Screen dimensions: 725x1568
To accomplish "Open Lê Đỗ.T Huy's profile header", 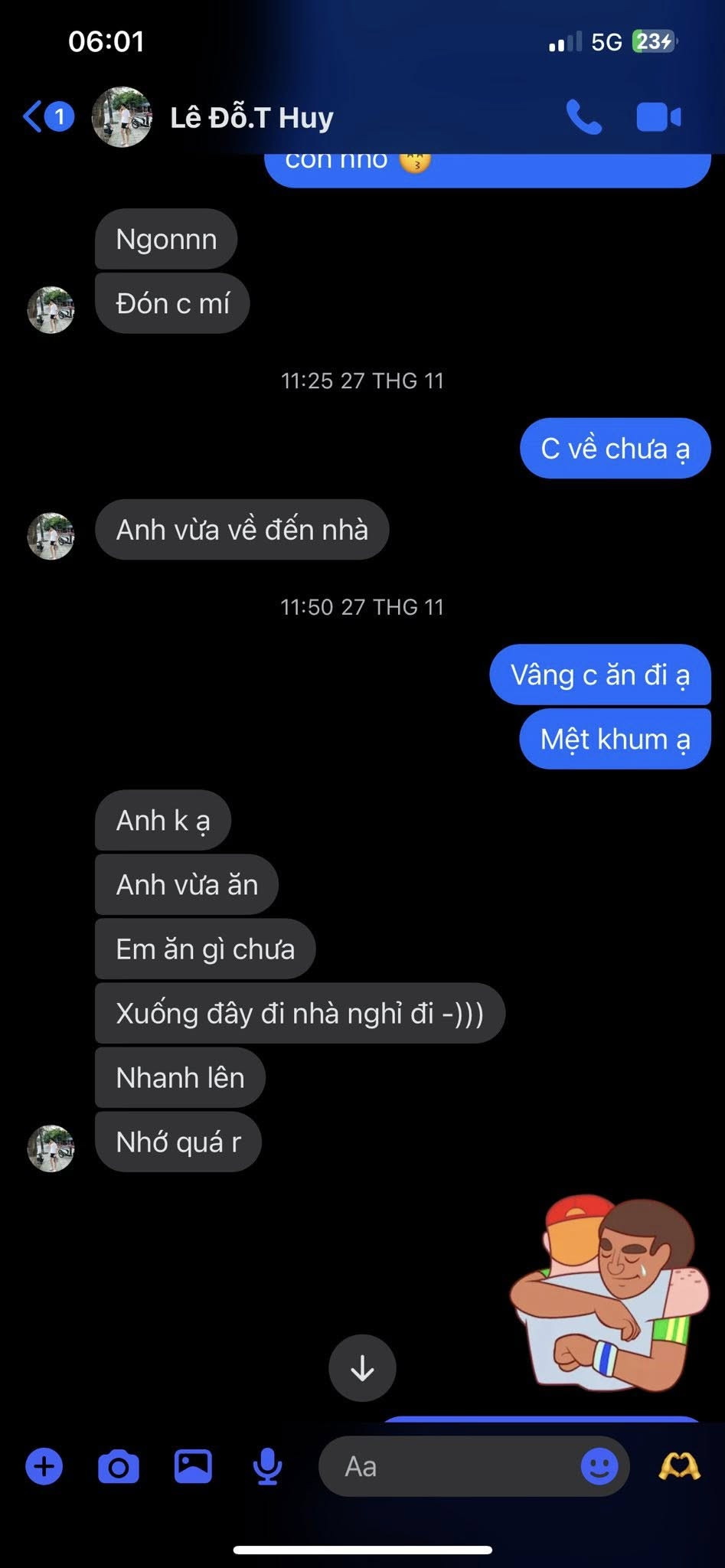I will (251, 118).
